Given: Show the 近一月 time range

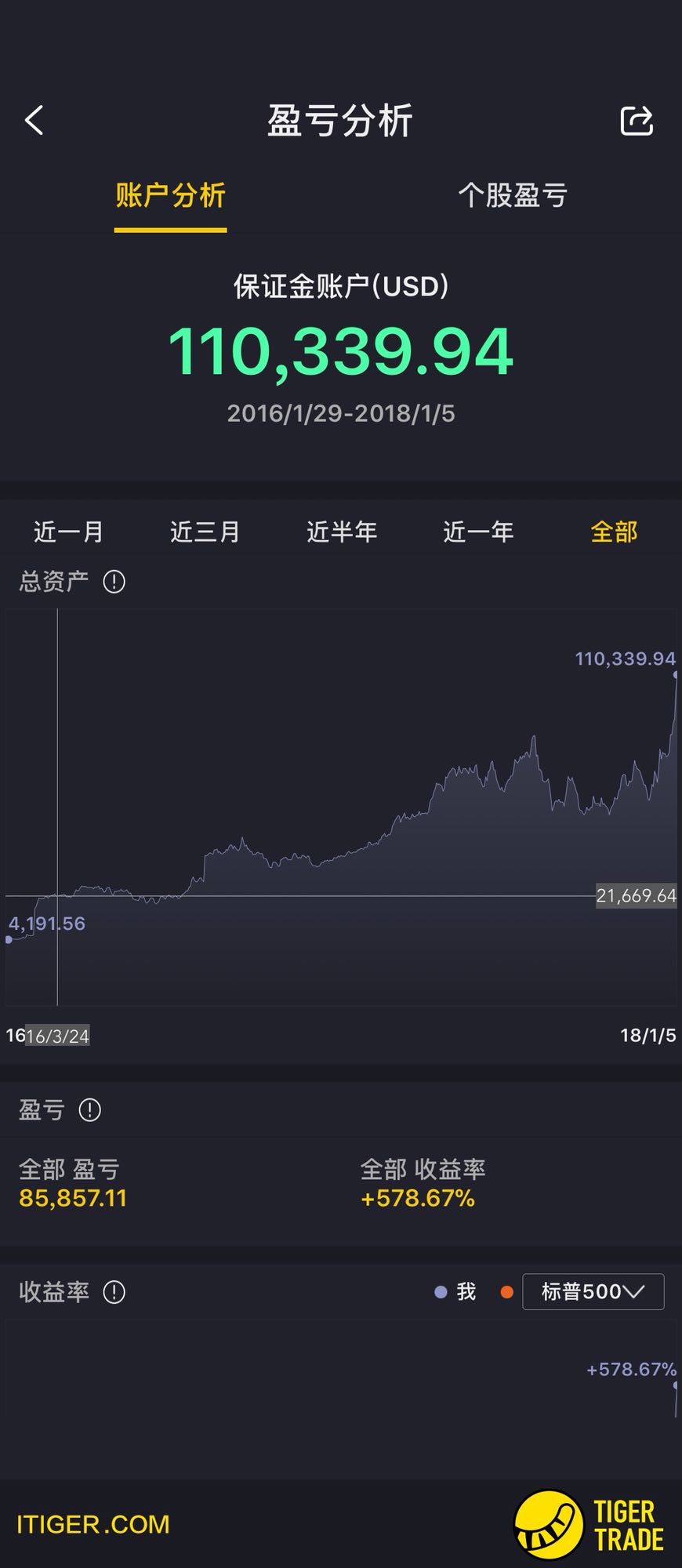Looking at the screenshot, I should click(x=68, y=532).
